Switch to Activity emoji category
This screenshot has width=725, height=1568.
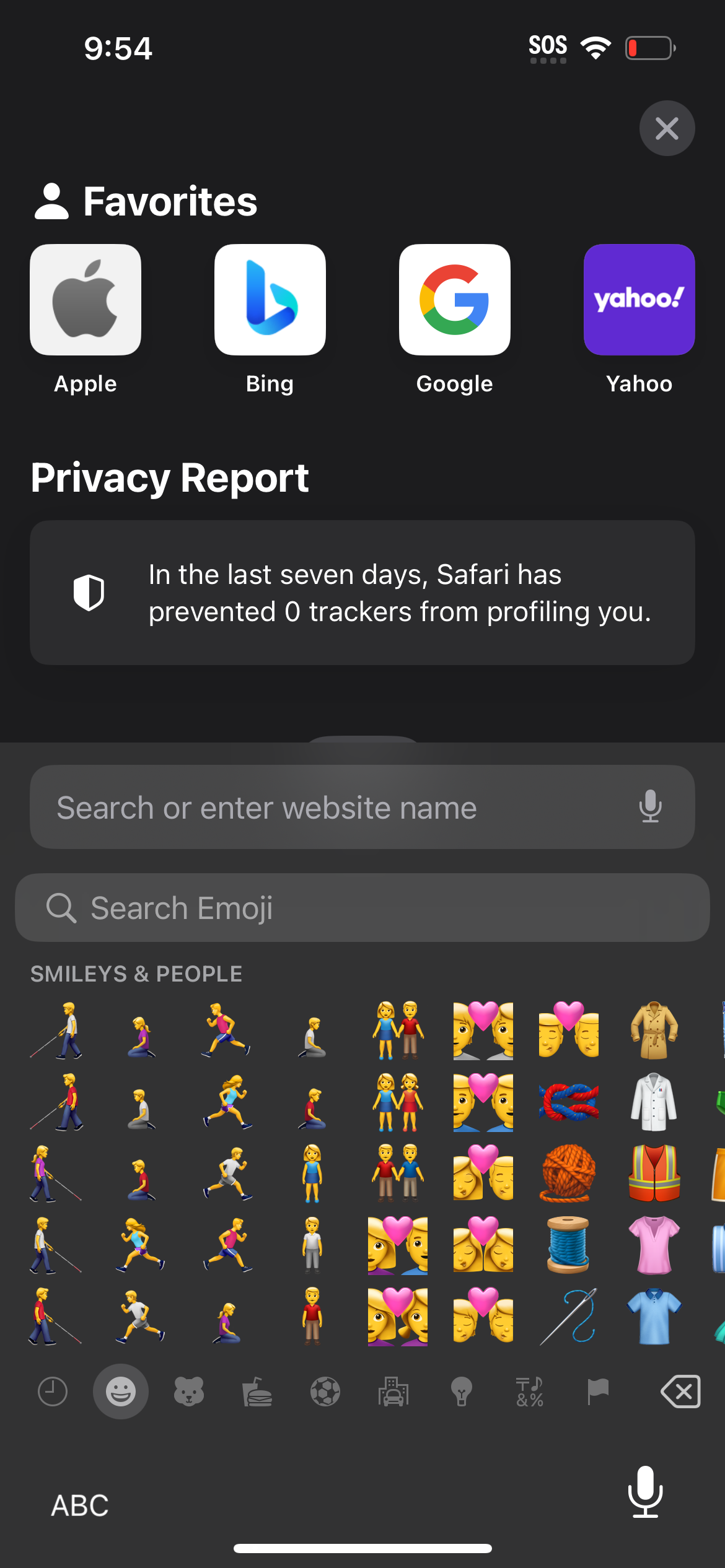pos(325,1392)
